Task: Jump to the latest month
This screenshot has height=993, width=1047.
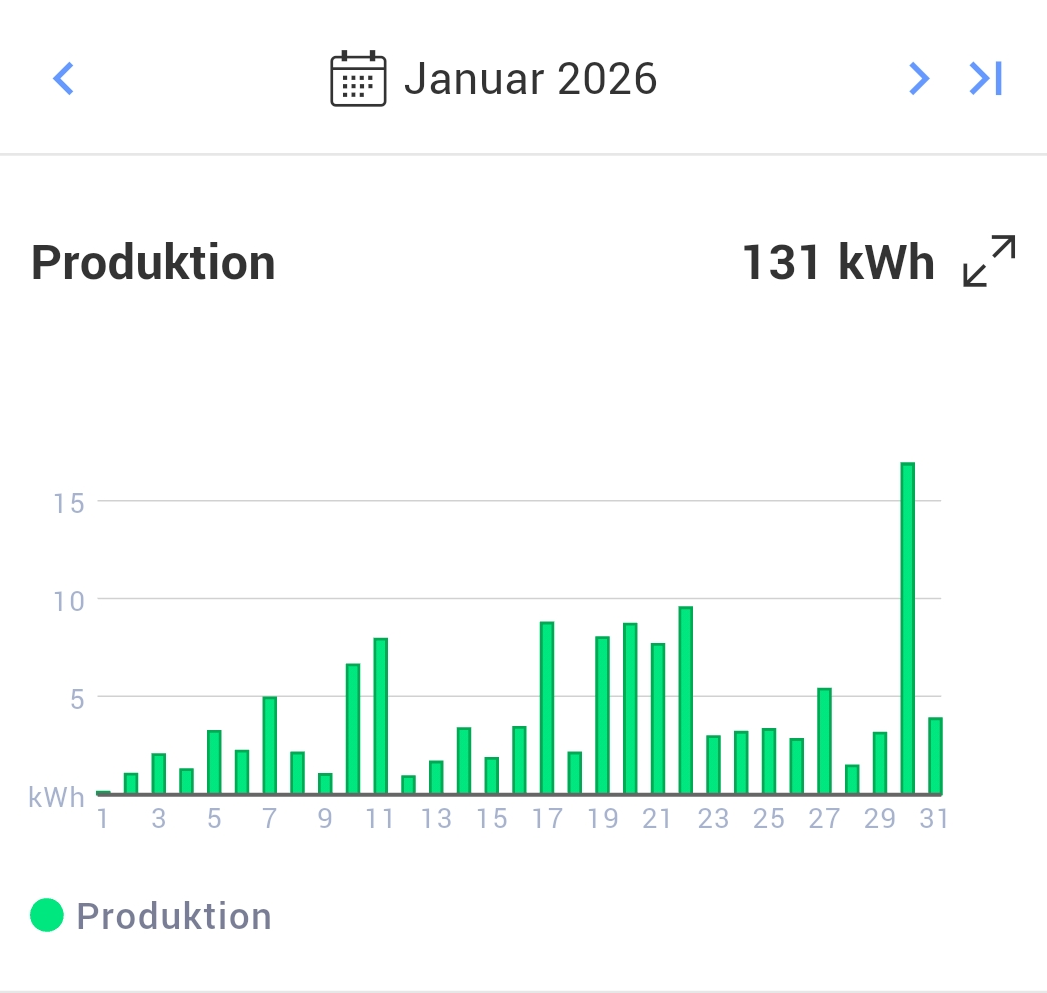Action: point(986,78)
